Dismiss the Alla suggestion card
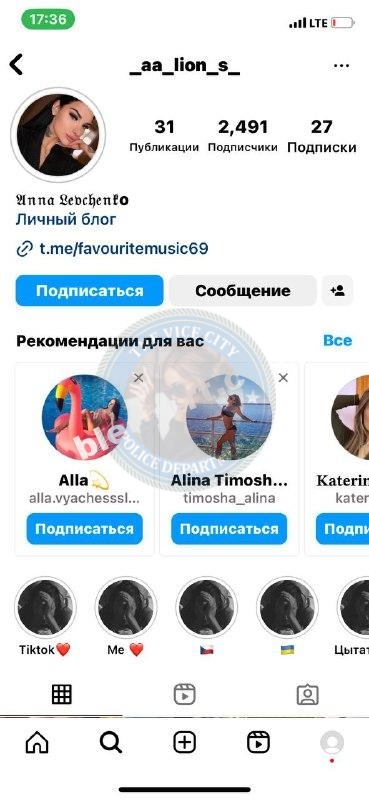 click(138, 378)
